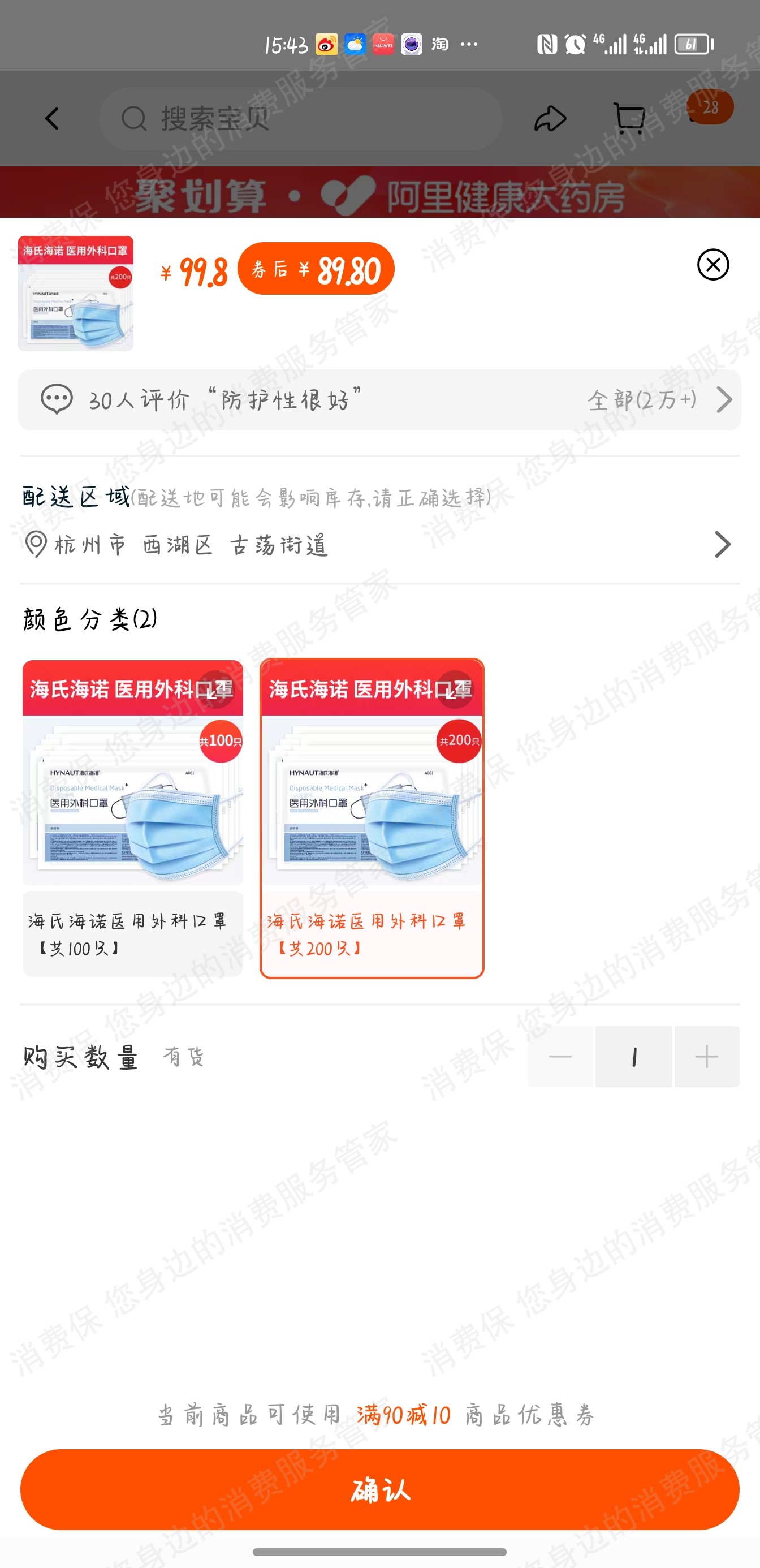Close the product options sheet

pyautogui.click(x=712, y=265)
